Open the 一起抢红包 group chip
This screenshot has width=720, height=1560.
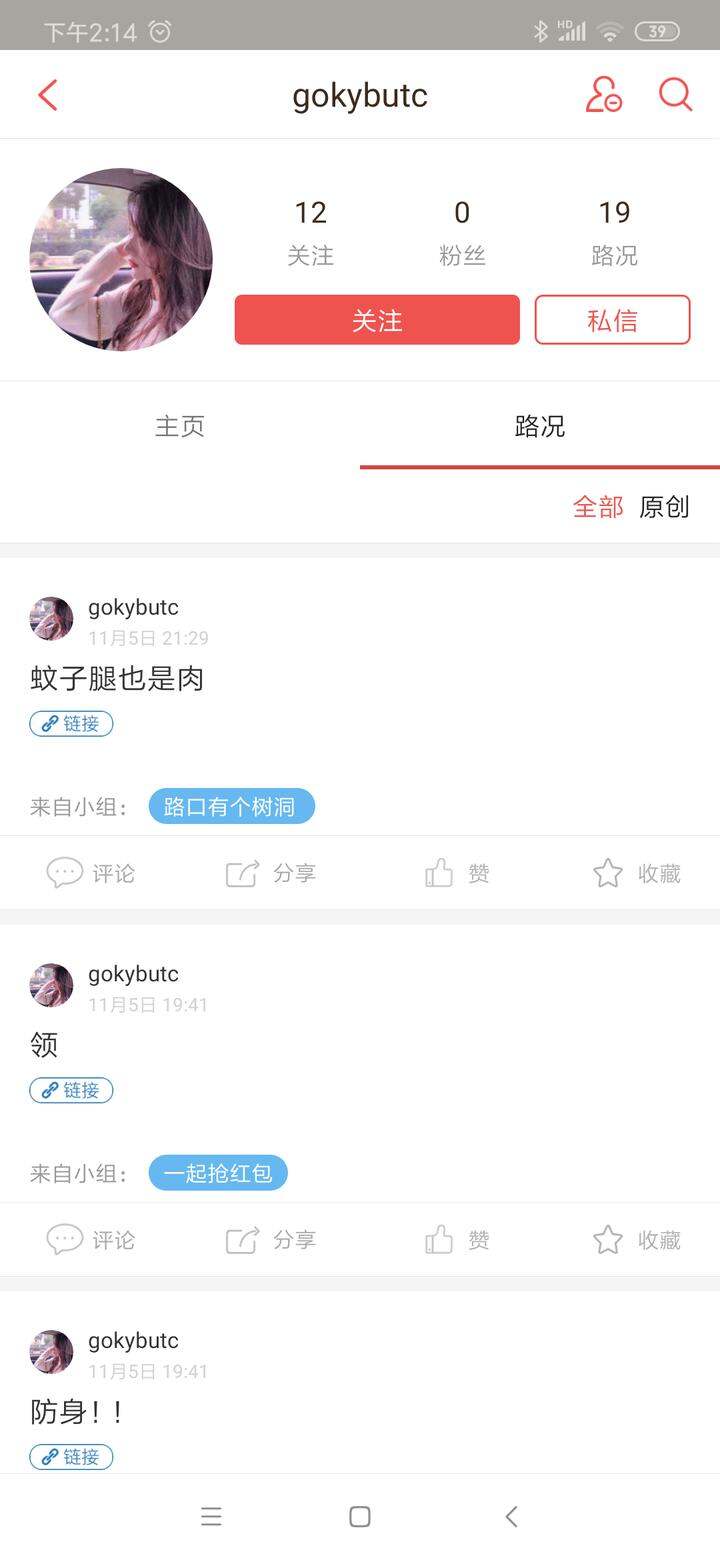218,1173
